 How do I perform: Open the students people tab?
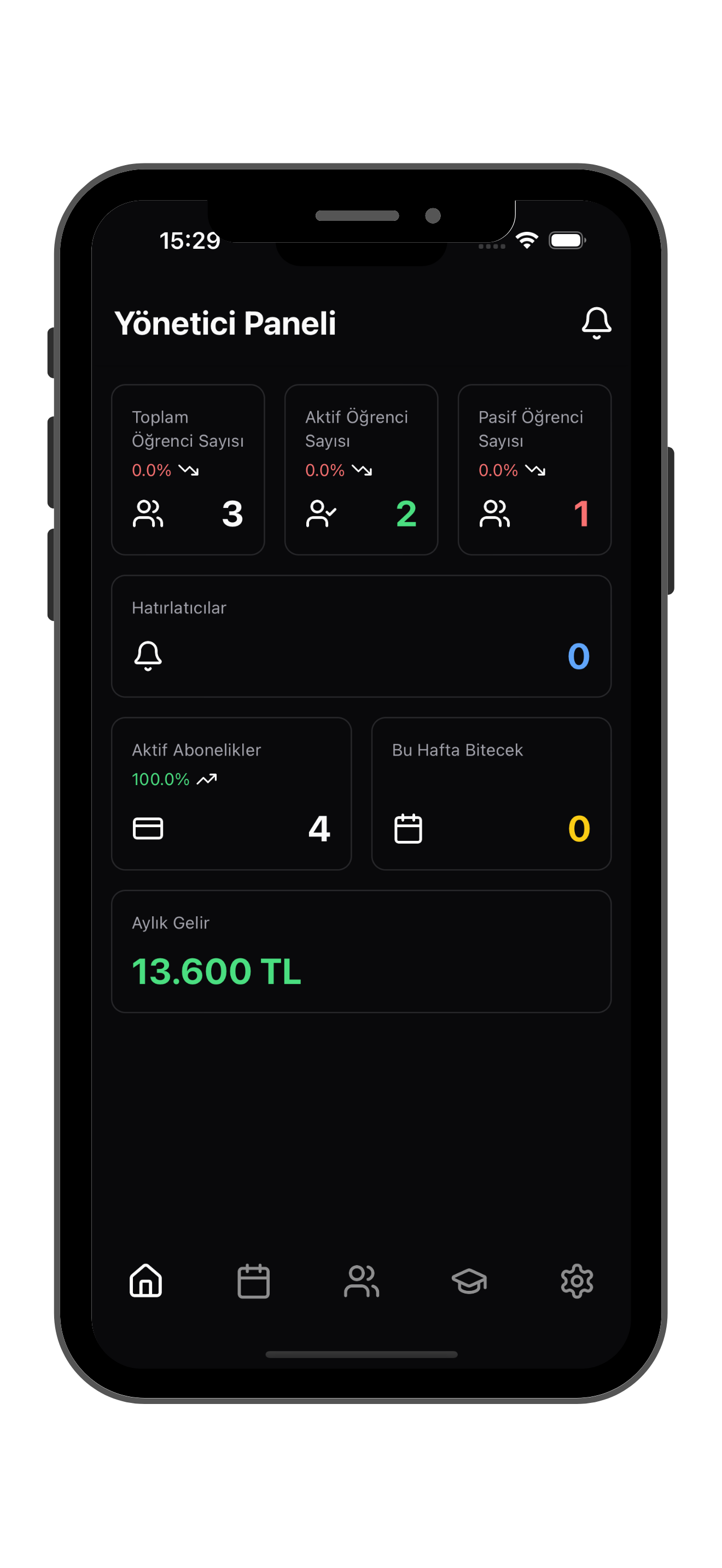pyautogui.click(x=361, y=1280)
